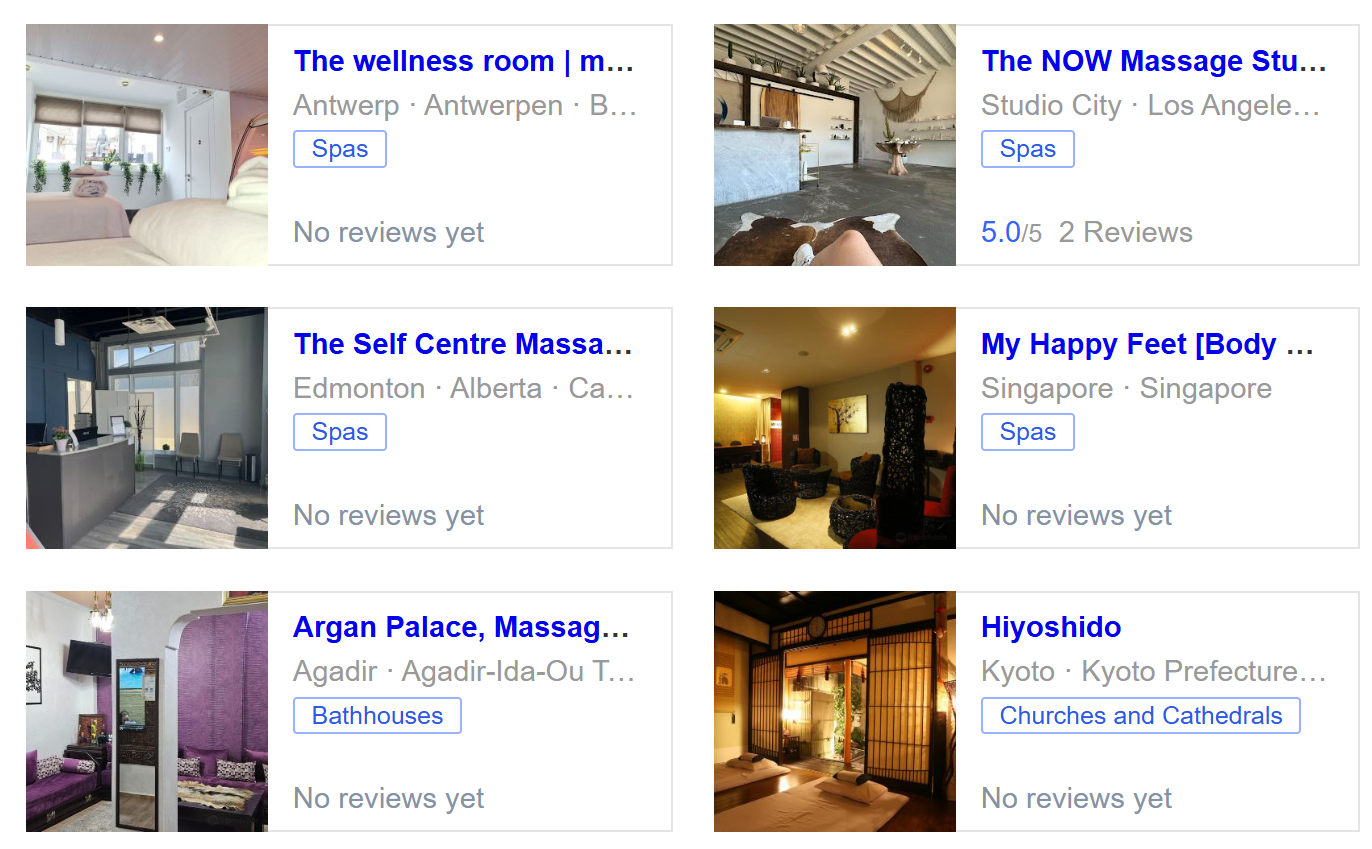
Task: Tap the Spas tag under The wellness room
Action: click(340, 149)
